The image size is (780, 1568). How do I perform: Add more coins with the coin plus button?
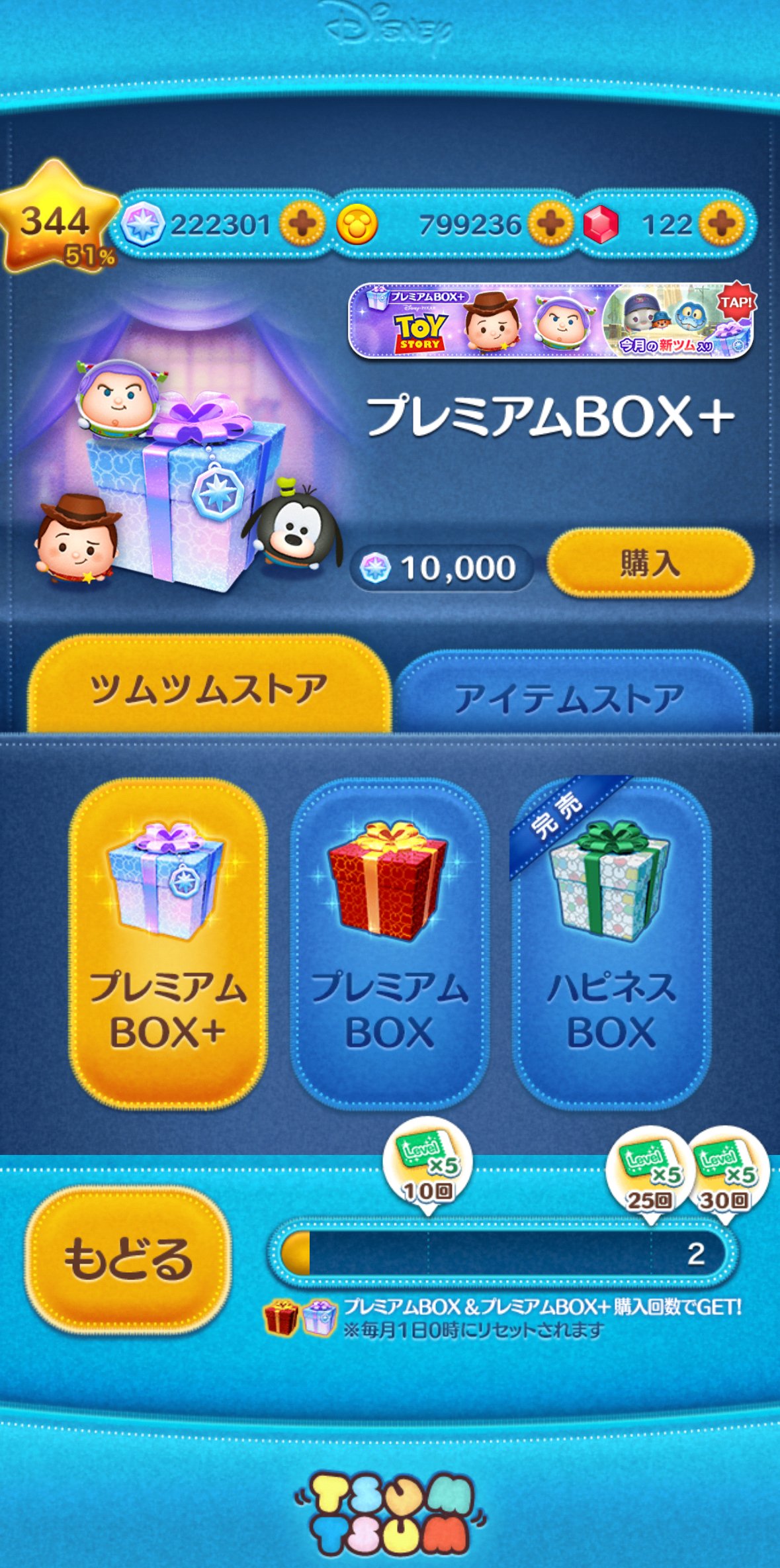pos(550,224)
